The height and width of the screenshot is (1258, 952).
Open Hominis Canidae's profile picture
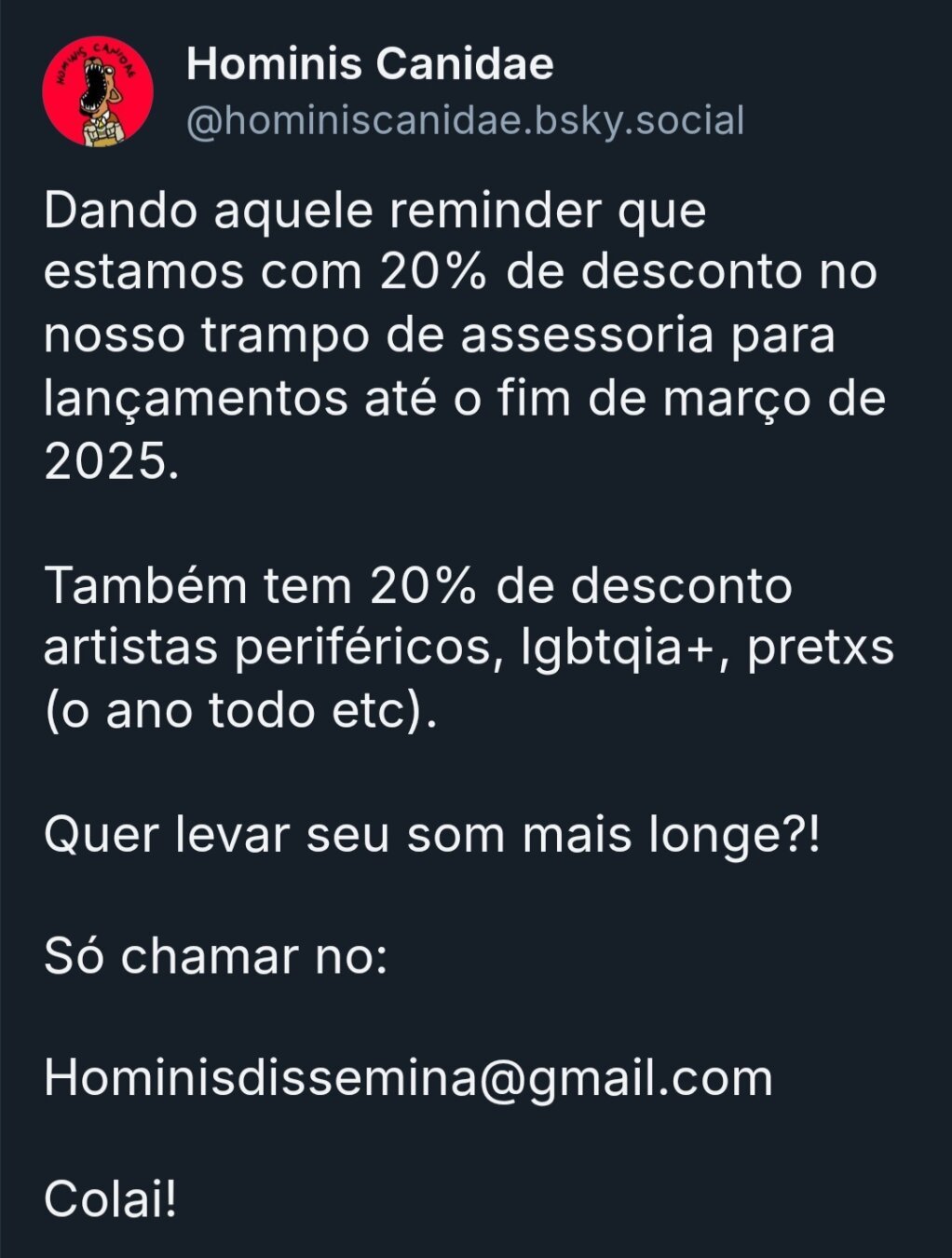click(x=97, y=91)
